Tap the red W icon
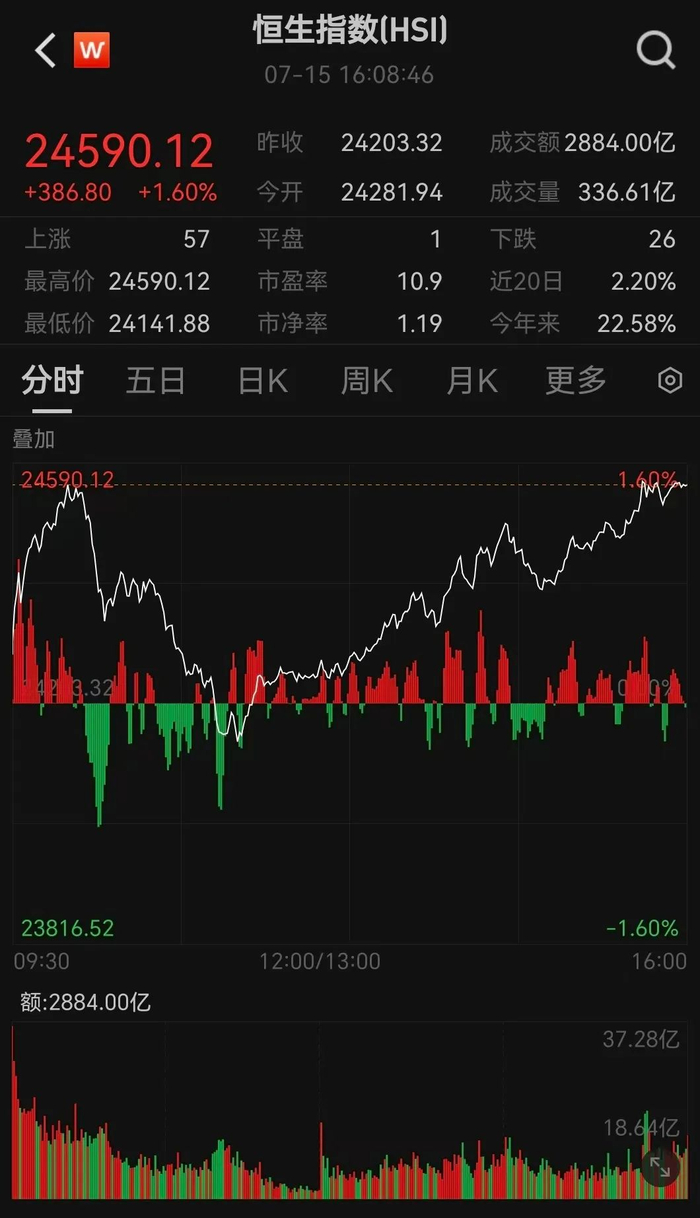Screen dimensions: 700x1218 click(92, 50)
